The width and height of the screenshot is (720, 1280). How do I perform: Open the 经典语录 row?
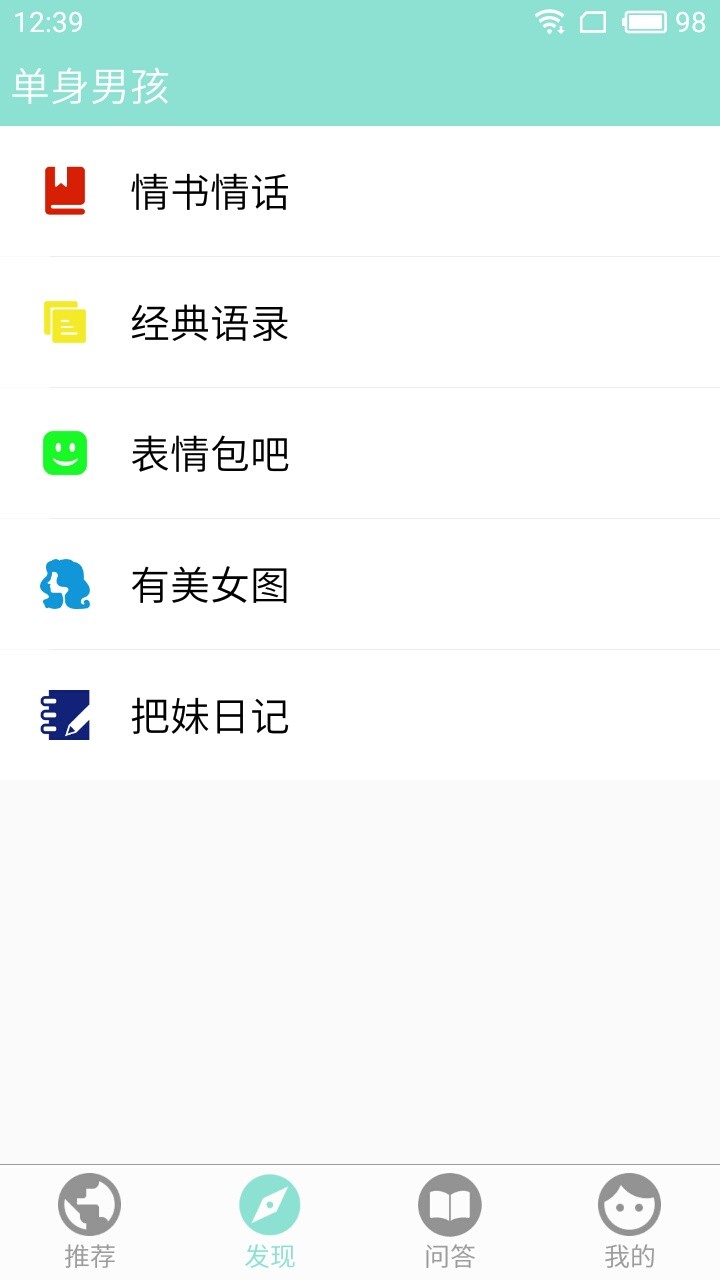click(x=210, y=323)
